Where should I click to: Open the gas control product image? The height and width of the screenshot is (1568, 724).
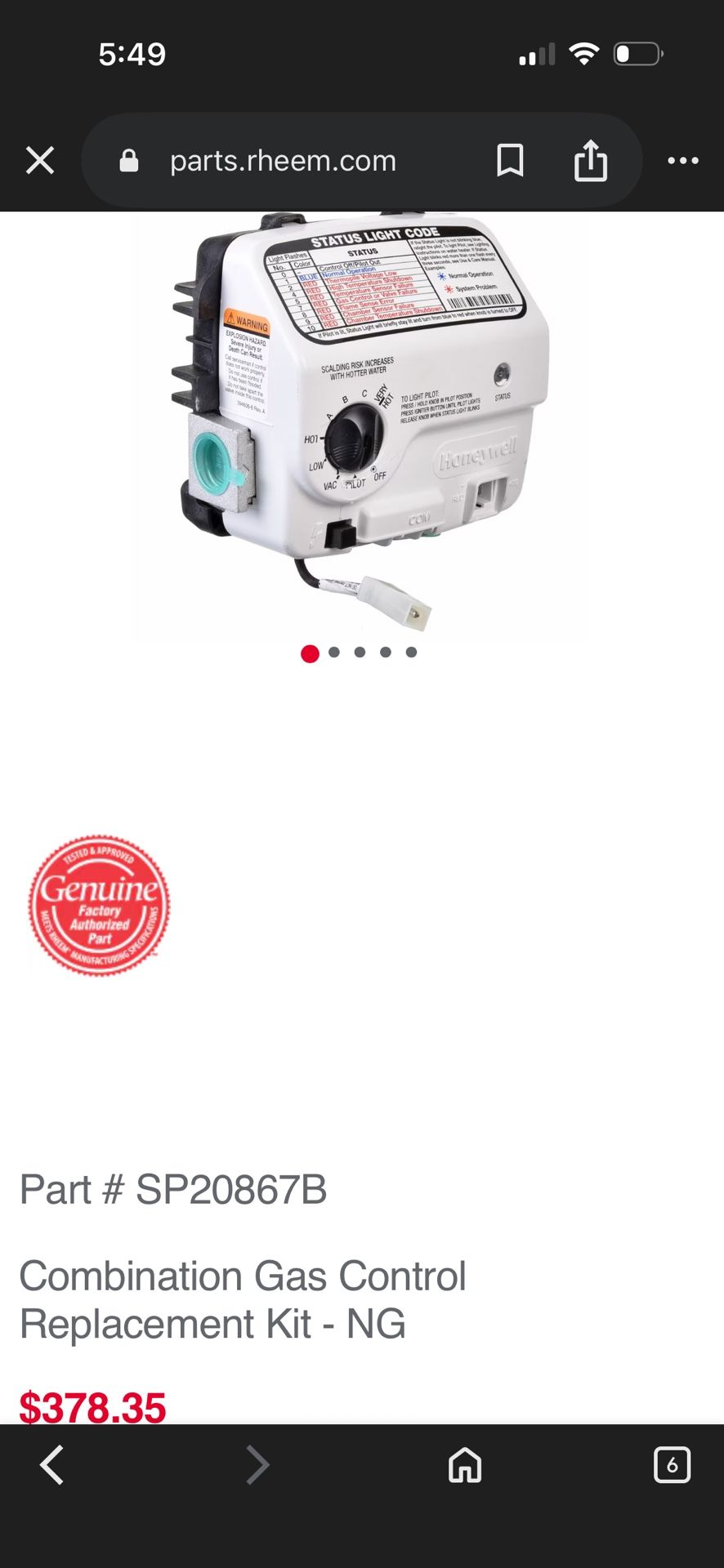click(360, 421)
